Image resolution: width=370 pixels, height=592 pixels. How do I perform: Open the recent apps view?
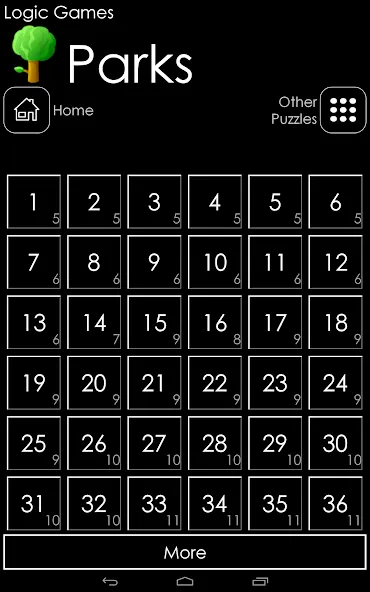(x=260, y=581)
